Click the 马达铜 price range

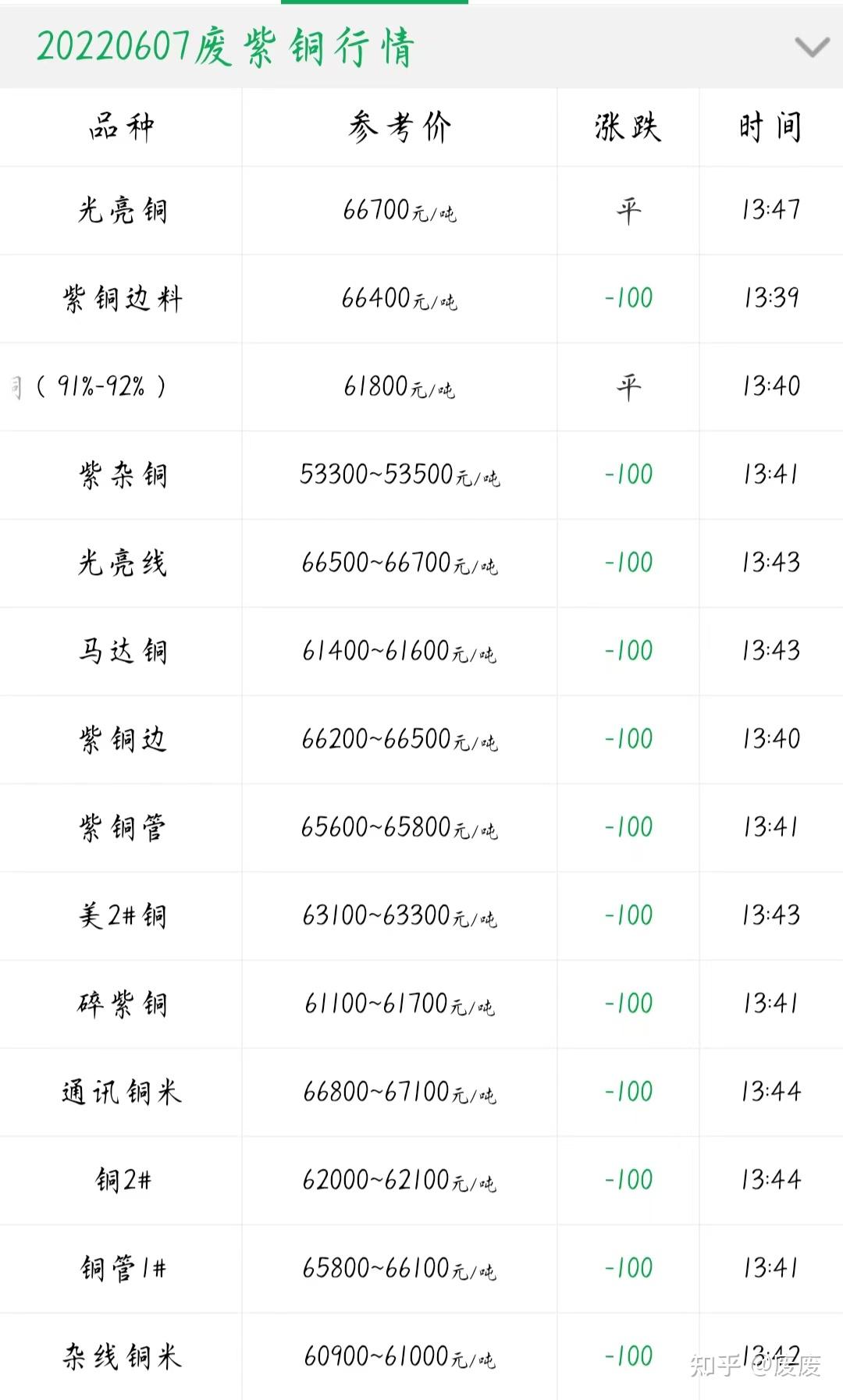click(400, 650)
